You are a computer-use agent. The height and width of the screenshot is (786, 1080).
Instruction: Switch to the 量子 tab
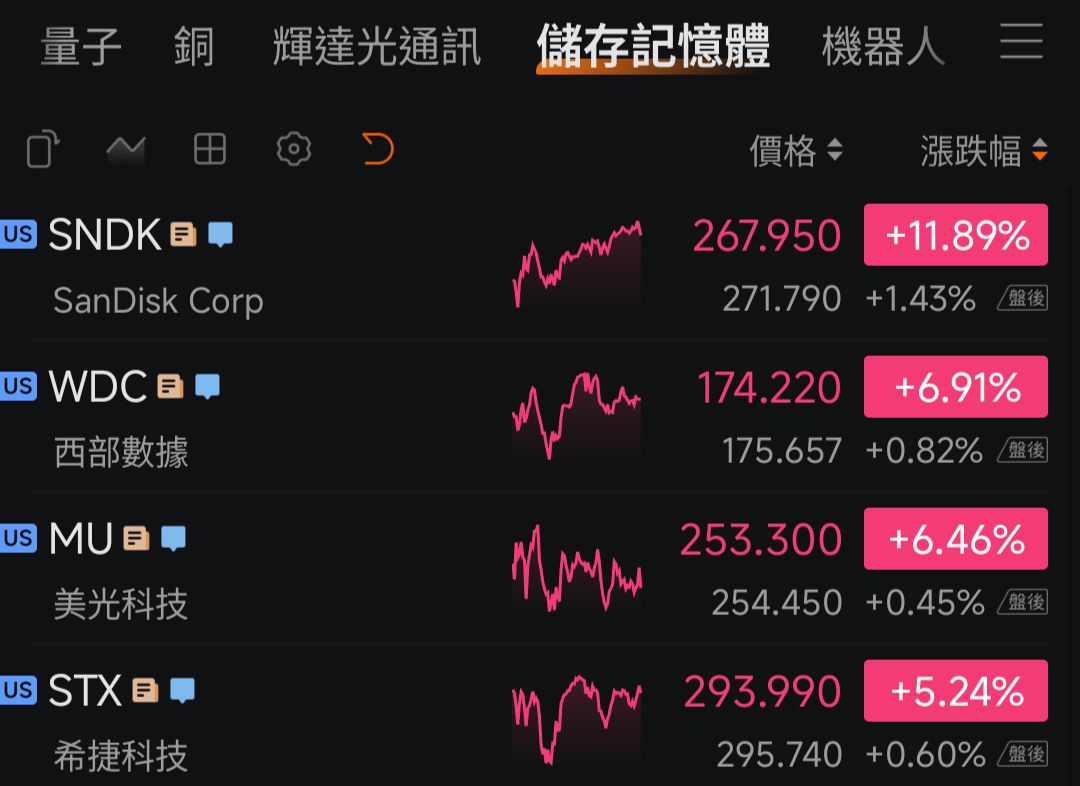click(80, 46)
